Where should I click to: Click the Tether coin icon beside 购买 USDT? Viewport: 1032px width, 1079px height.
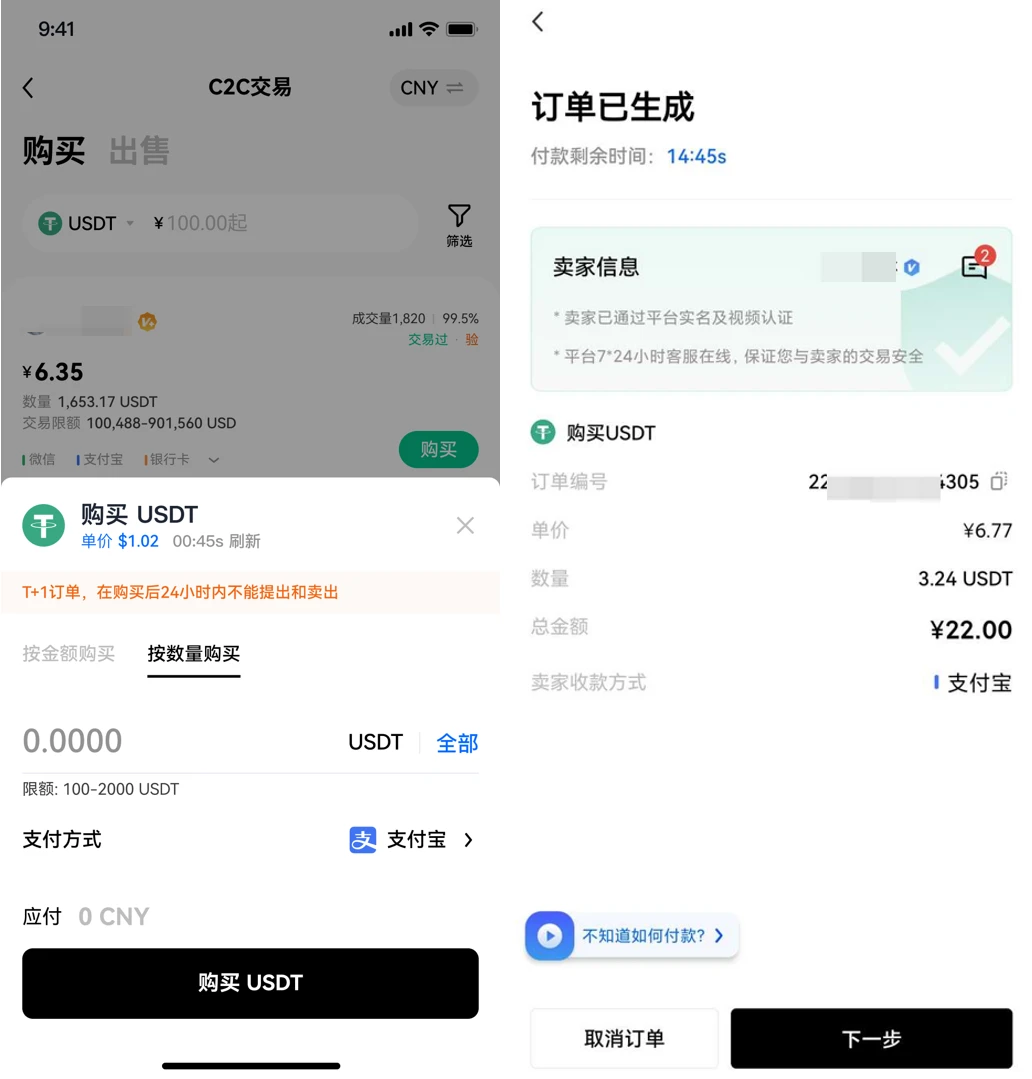[543, 432]
